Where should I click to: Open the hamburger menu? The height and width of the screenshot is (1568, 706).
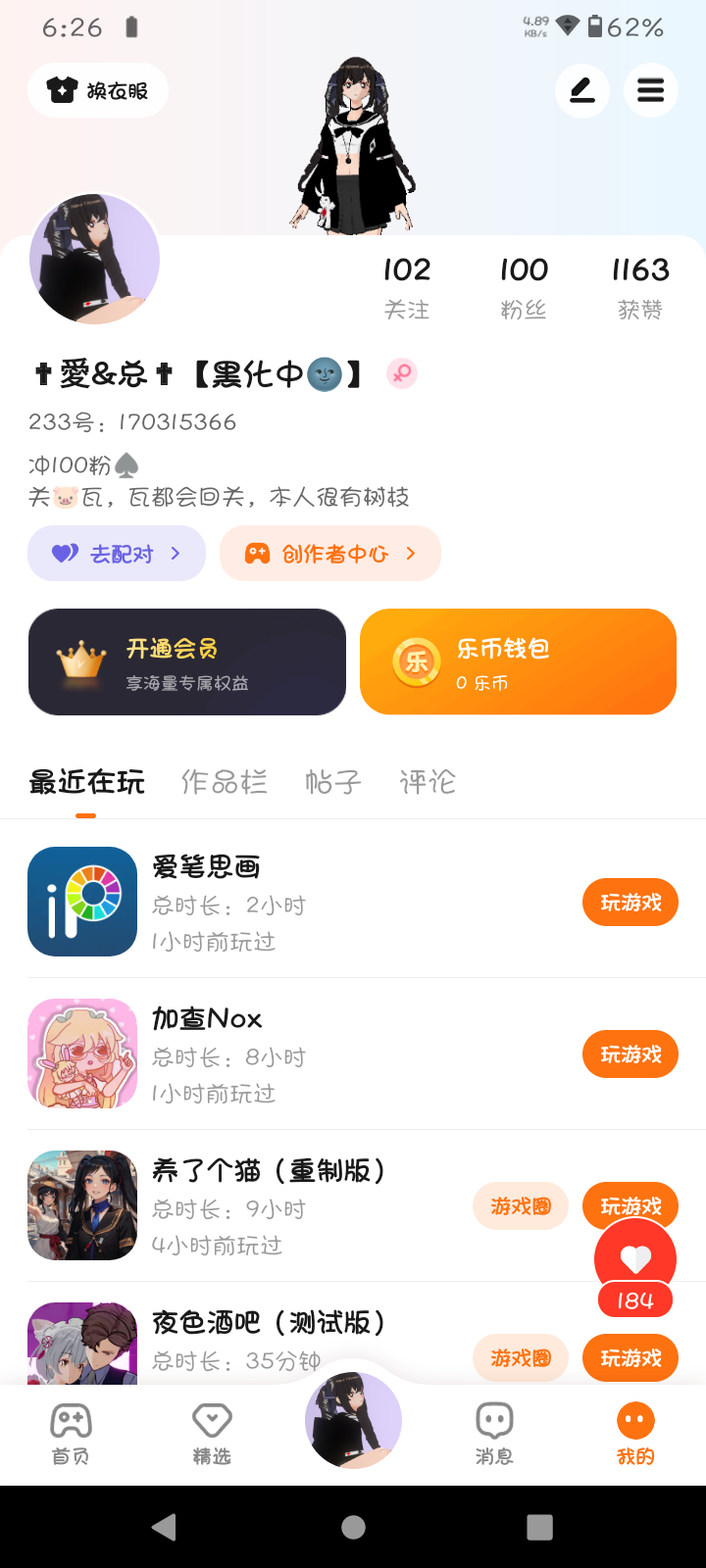point(650,91)
